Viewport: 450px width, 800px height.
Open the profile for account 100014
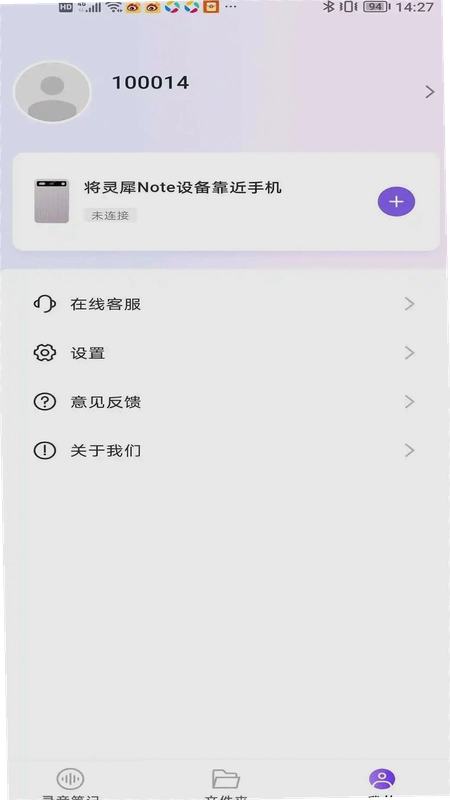pos(224,92)
